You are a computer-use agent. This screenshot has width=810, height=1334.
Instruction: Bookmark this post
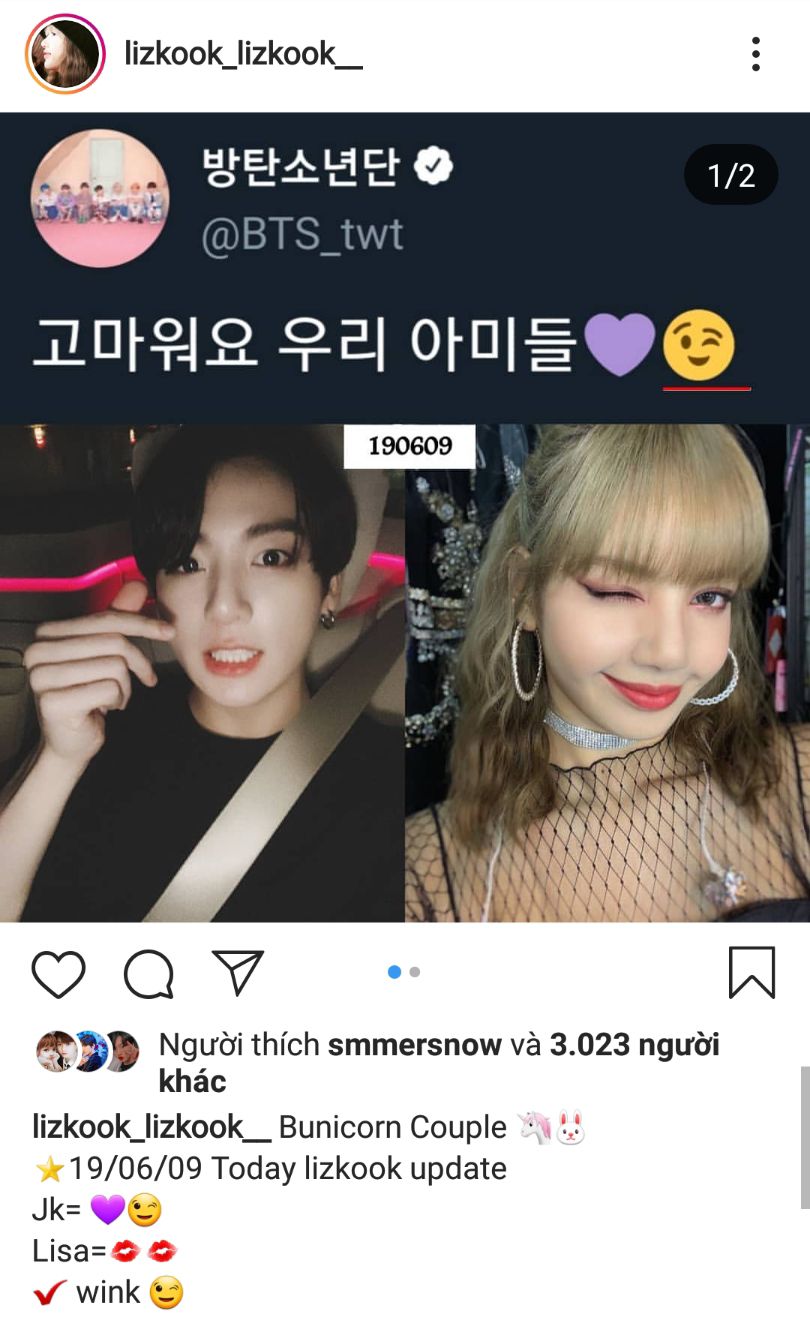pos(752,972)
